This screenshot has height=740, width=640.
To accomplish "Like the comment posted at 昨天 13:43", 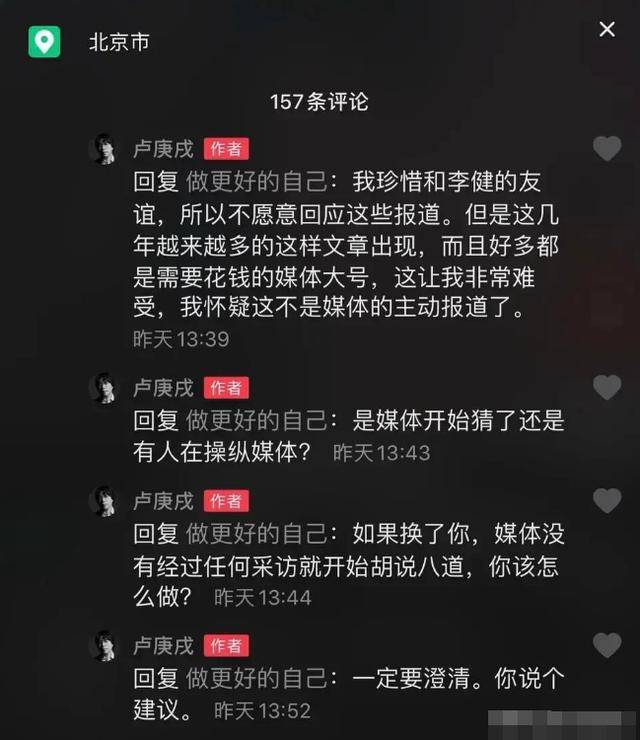I will click(607, 387).
